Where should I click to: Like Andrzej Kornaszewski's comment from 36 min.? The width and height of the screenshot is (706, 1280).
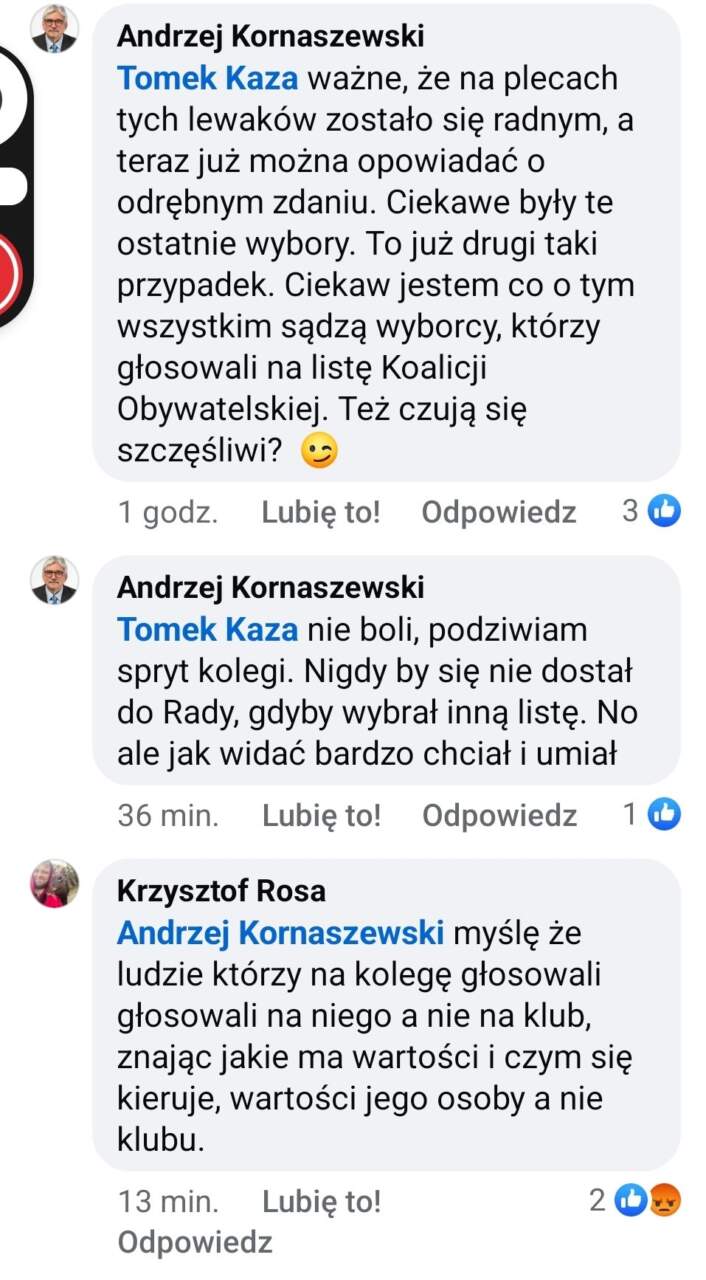coord(321,816)
